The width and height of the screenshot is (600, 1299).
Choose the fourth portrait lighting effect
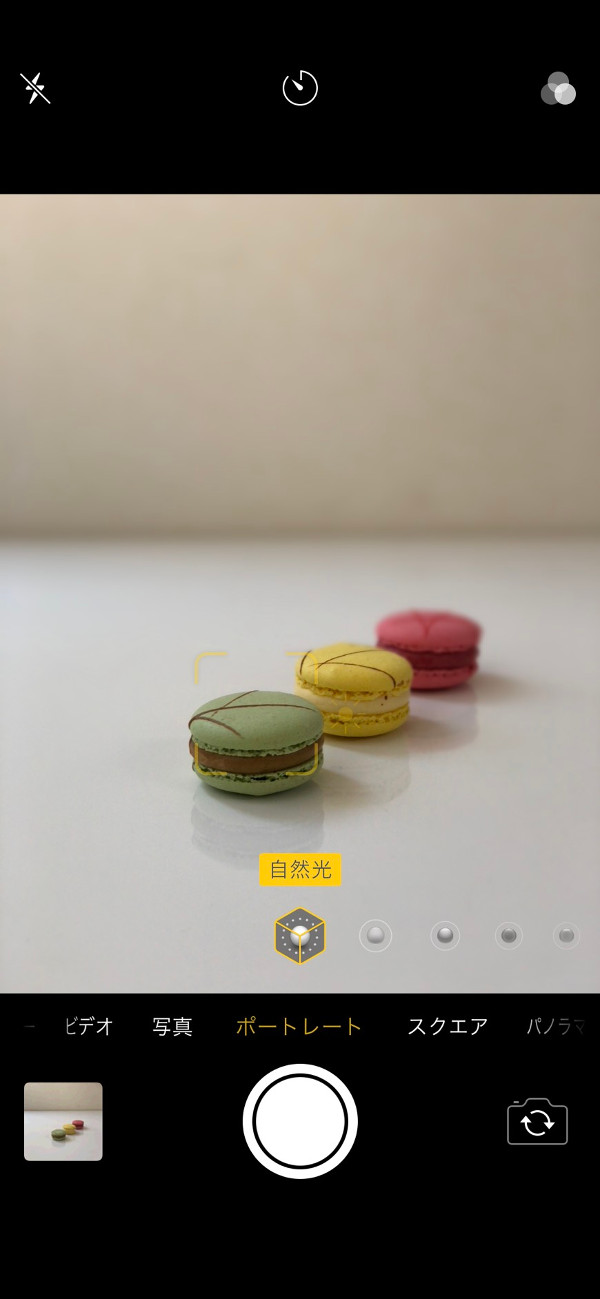click(509, 936)
